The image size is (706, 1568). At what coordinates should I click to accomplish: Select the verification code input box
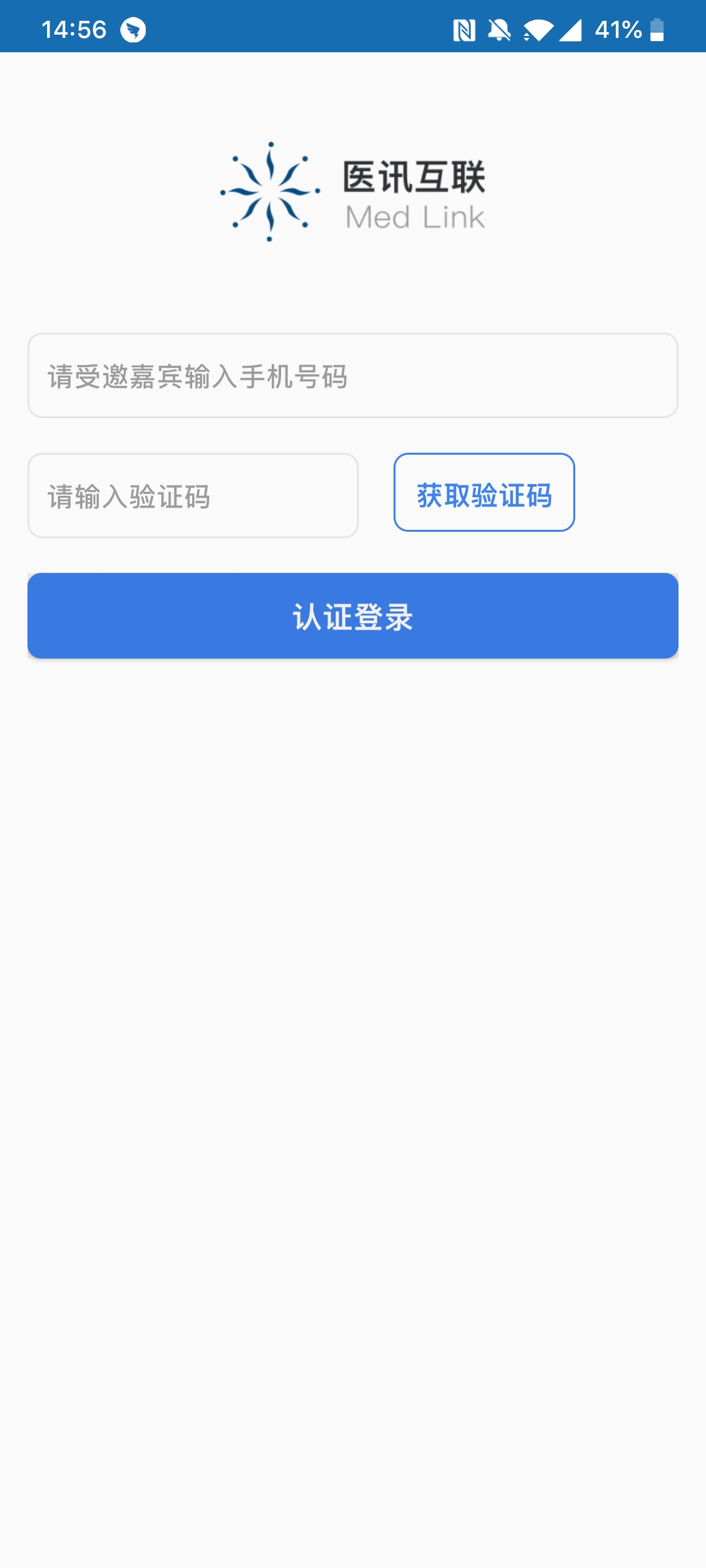coord(193,495)
